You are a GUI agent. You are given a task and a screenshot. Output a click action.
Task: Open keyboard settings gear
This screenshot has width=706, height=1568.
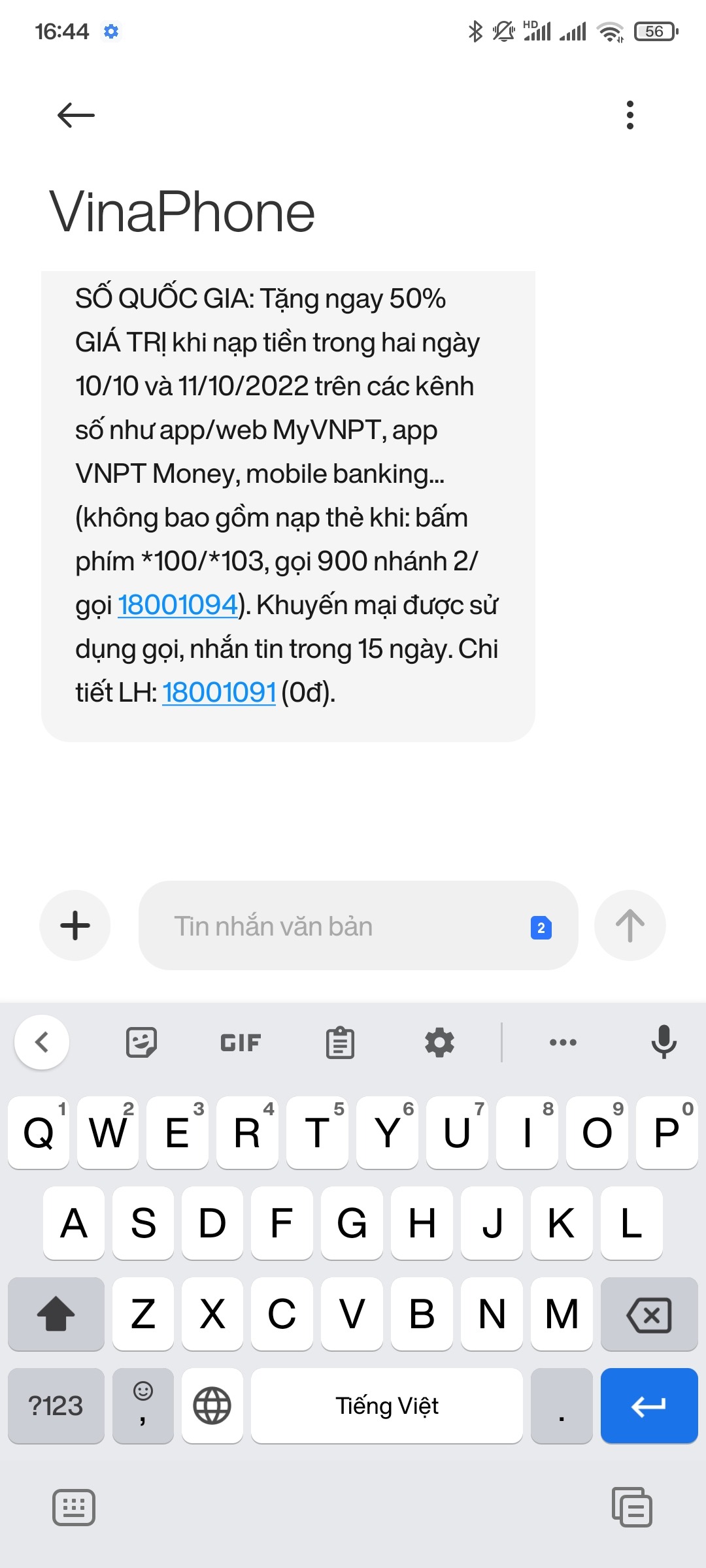coord(439,1042)
